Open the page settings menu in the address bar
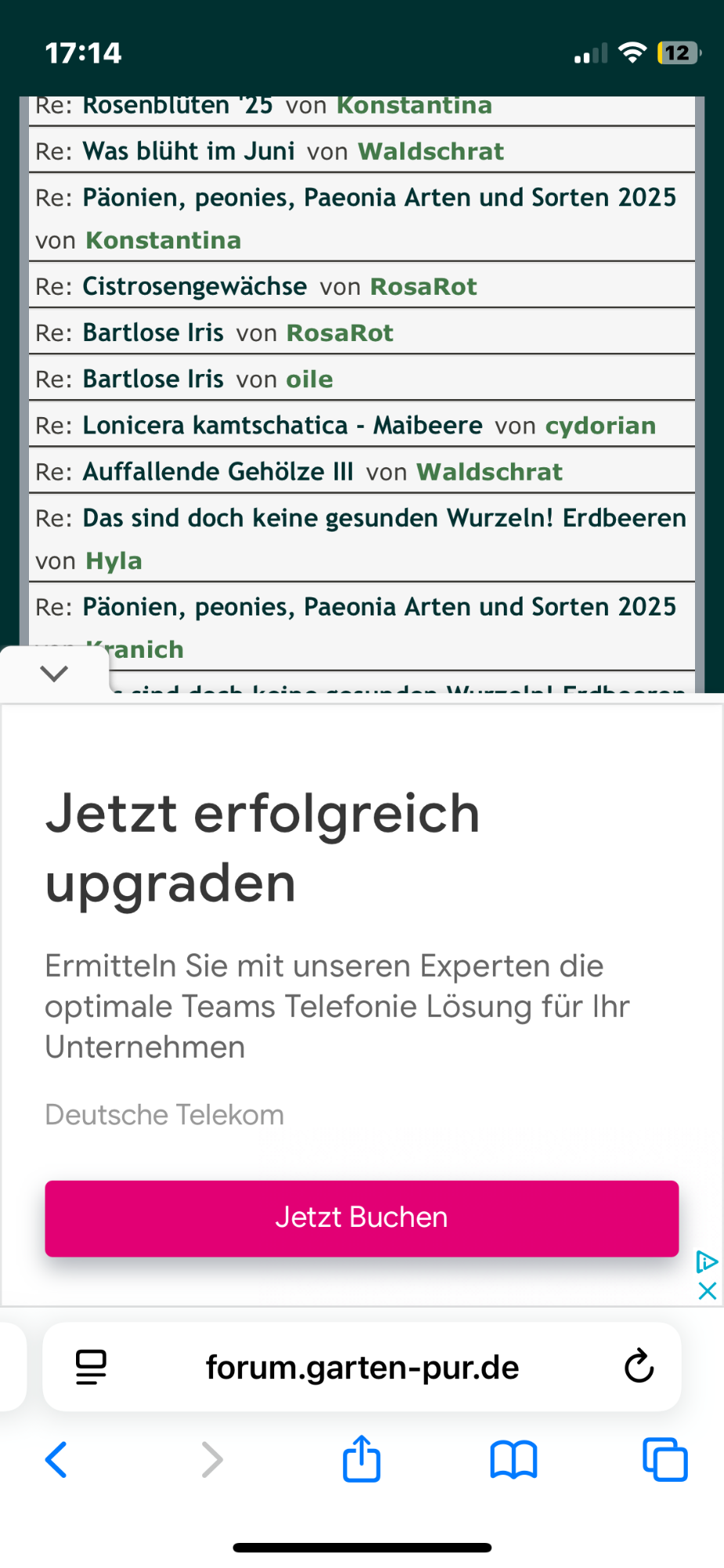The image size is (724, 1568). coord(91,1367)
